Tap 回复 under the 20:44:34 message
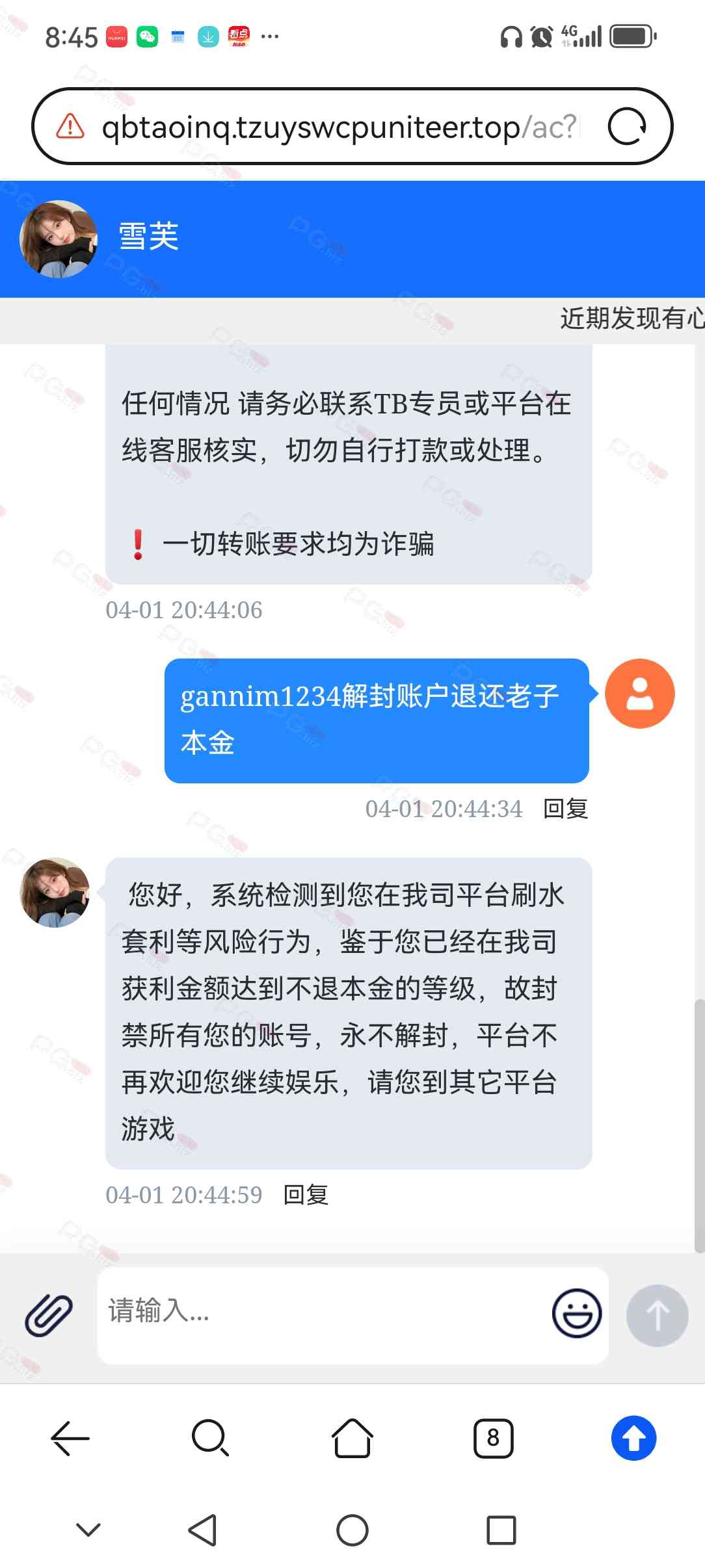This screenshot has height=1568, width=705. 565,809
